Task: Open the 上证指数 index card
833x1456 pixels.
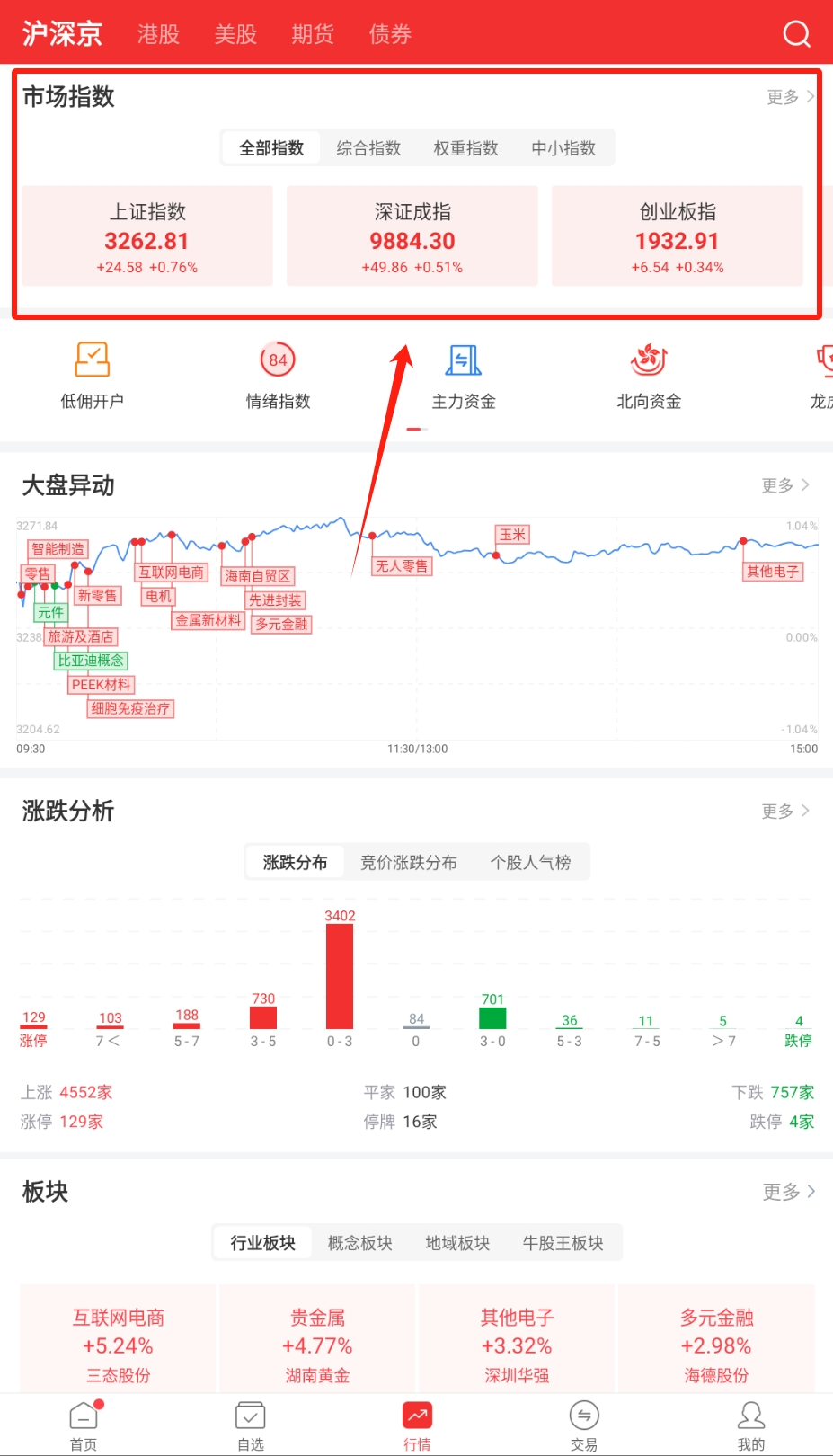Action: (x=147, y=236)
